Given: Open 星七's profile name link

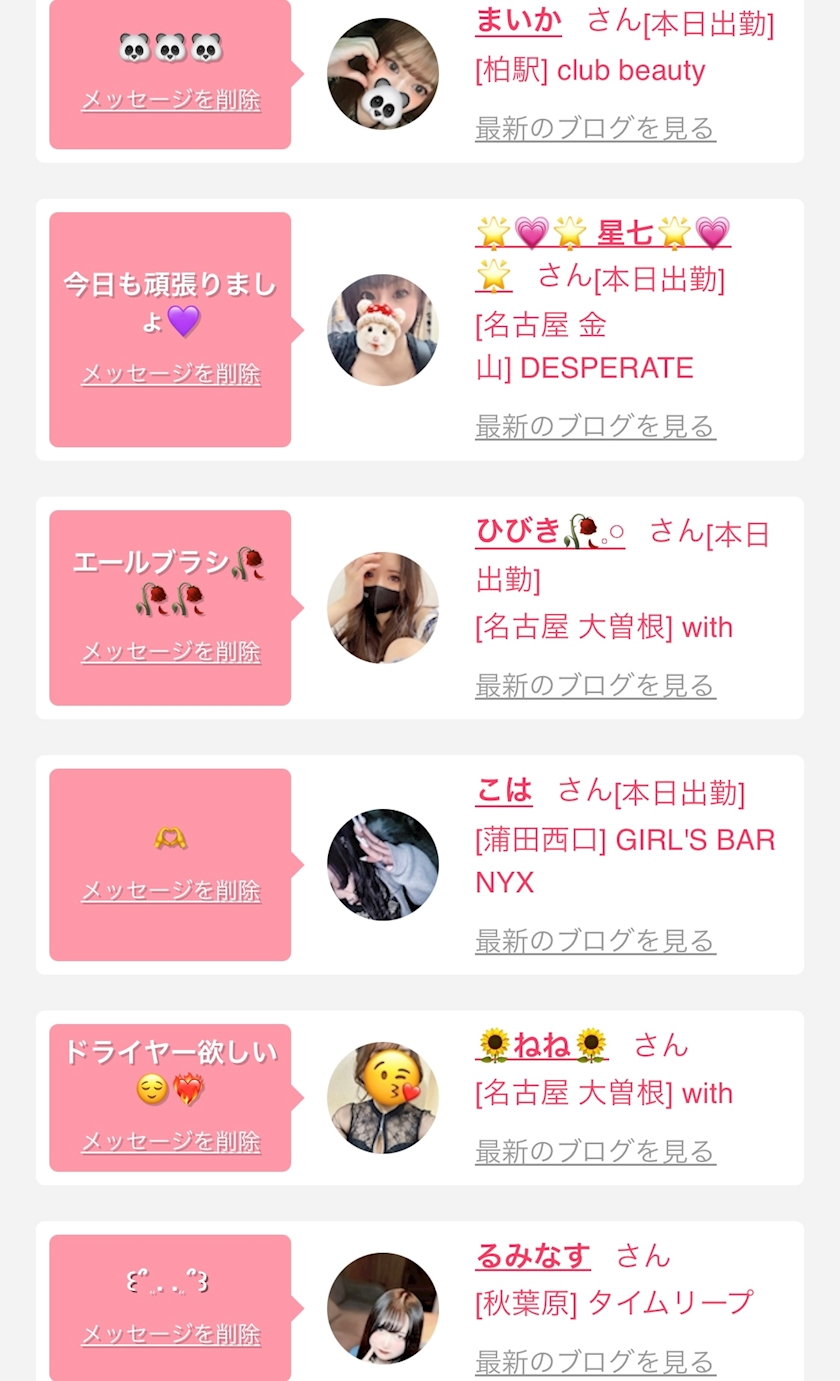Looking at the screenshot, I should click(603, 233).
